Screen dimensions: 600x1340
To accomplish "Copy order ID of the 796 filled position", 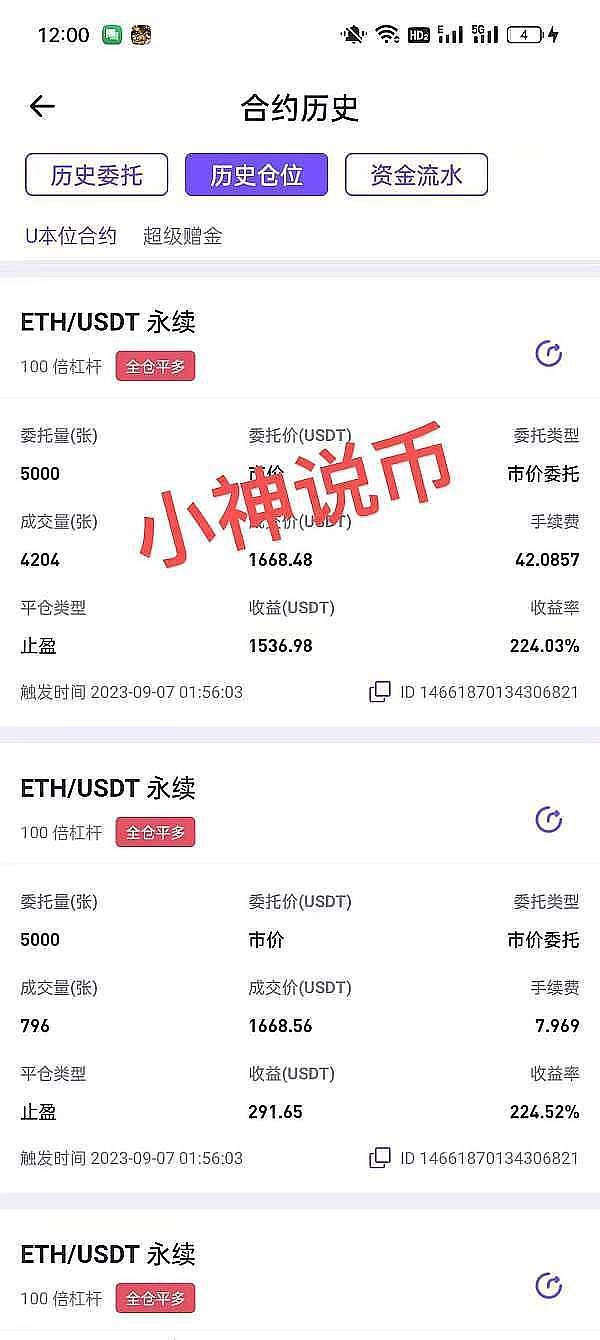I will pyautogui.click(x=380, y=1158).
